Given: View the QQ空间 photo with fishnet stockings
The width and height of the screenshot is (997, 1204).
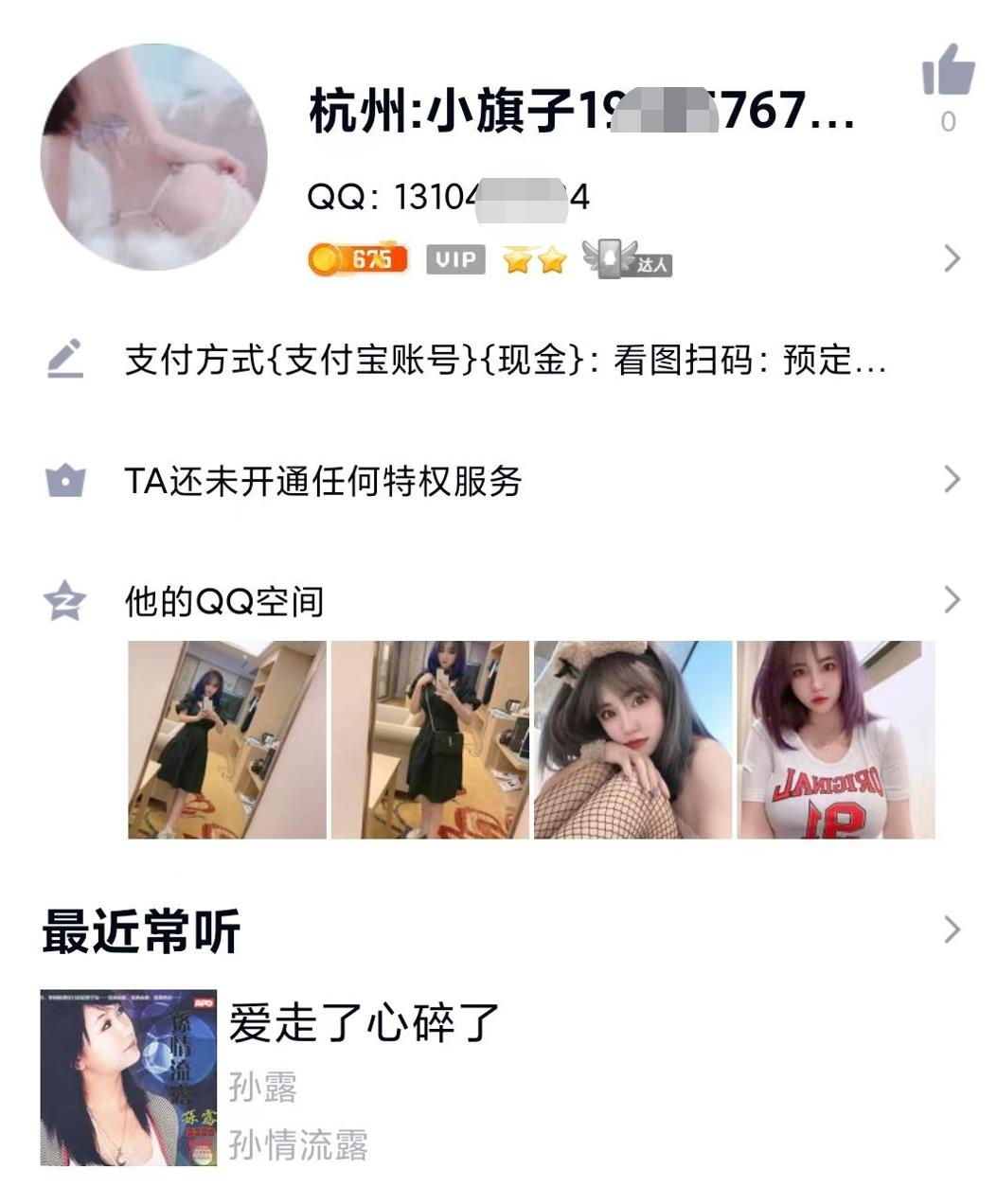Looking at the screenshot, I should tap(632, 739).
